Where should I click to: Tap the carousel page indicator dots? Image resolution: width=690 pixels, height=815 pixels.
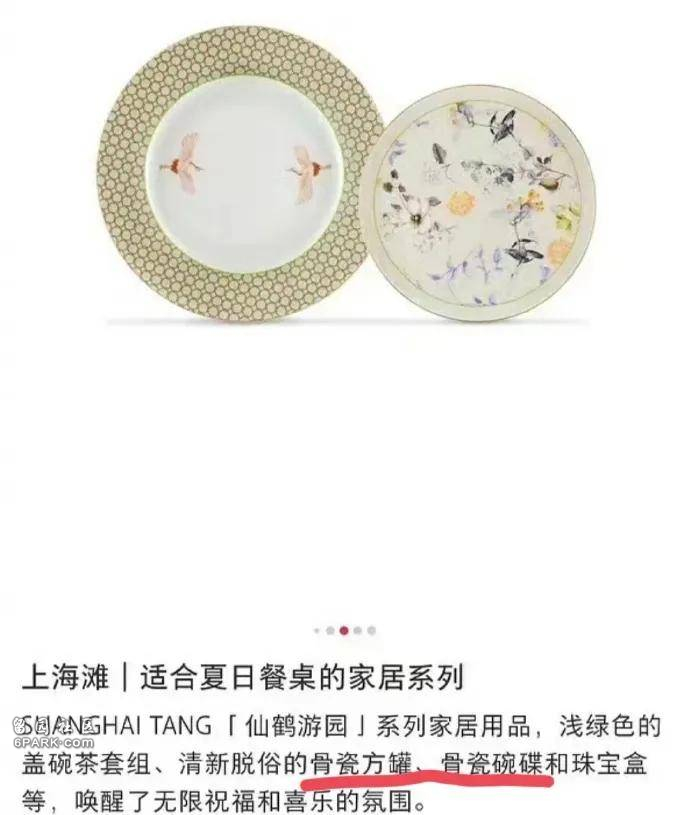[344, 631]
